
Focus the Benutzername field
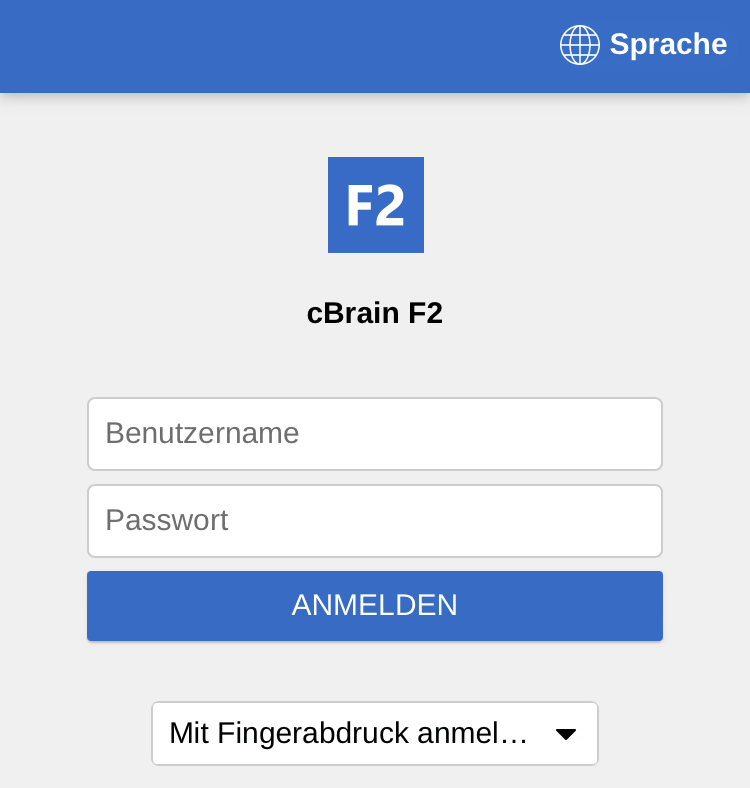pyautogui.click(x=374, y=434)
